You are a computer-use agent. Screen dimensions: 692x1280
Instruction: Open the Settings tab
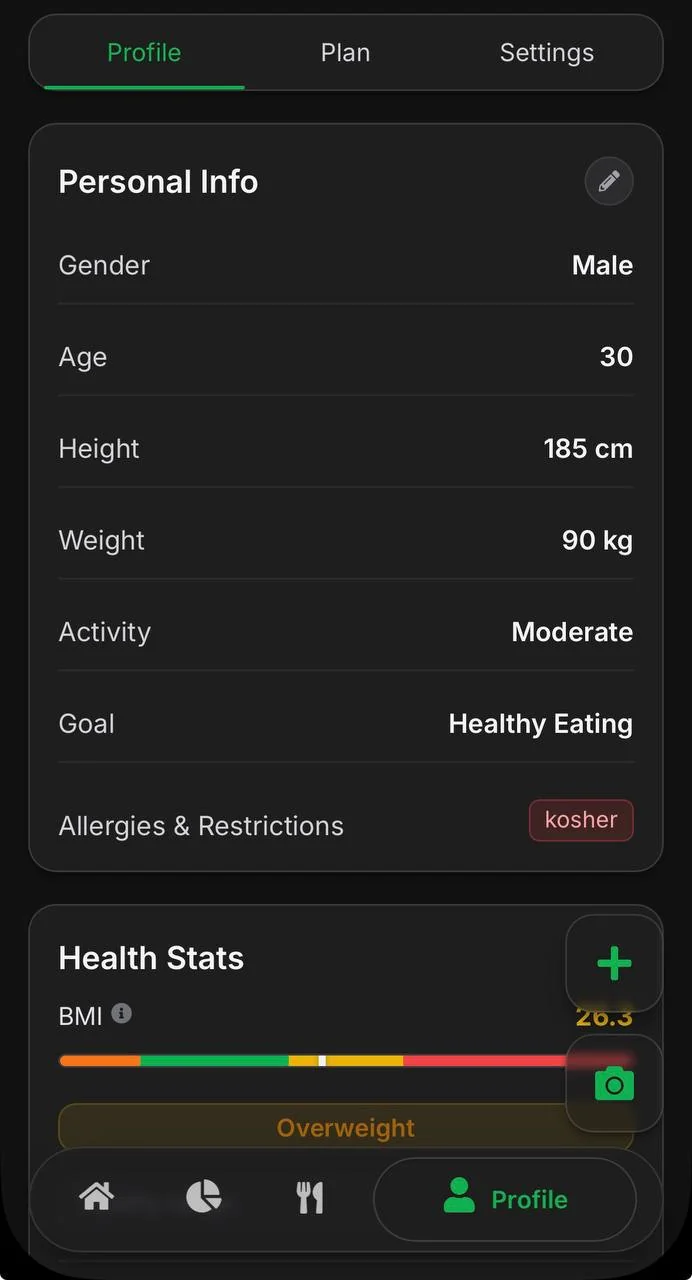click(547, 53)
